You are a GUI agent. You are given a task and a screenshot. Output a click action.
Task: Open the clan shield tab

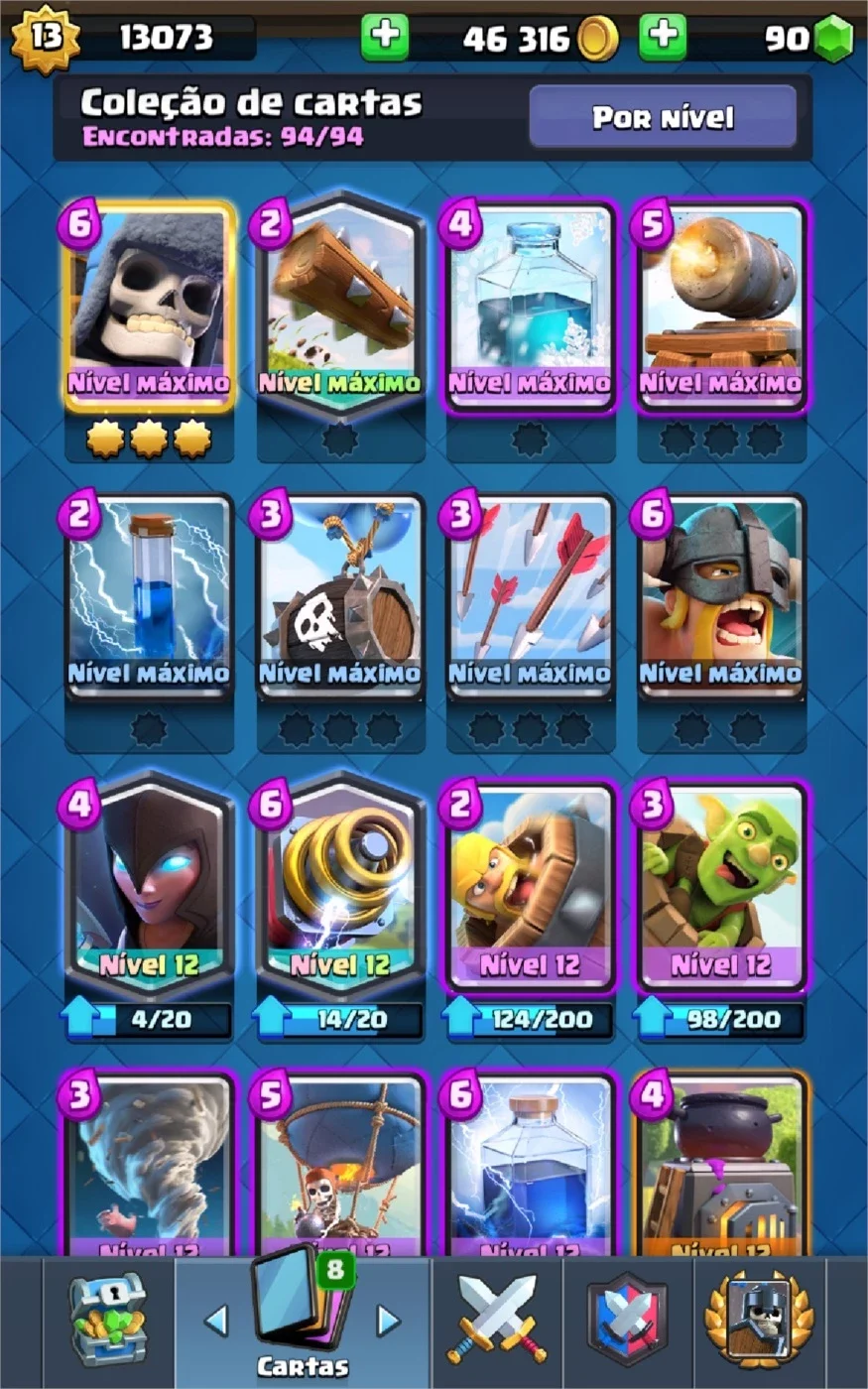point(627,1321)
